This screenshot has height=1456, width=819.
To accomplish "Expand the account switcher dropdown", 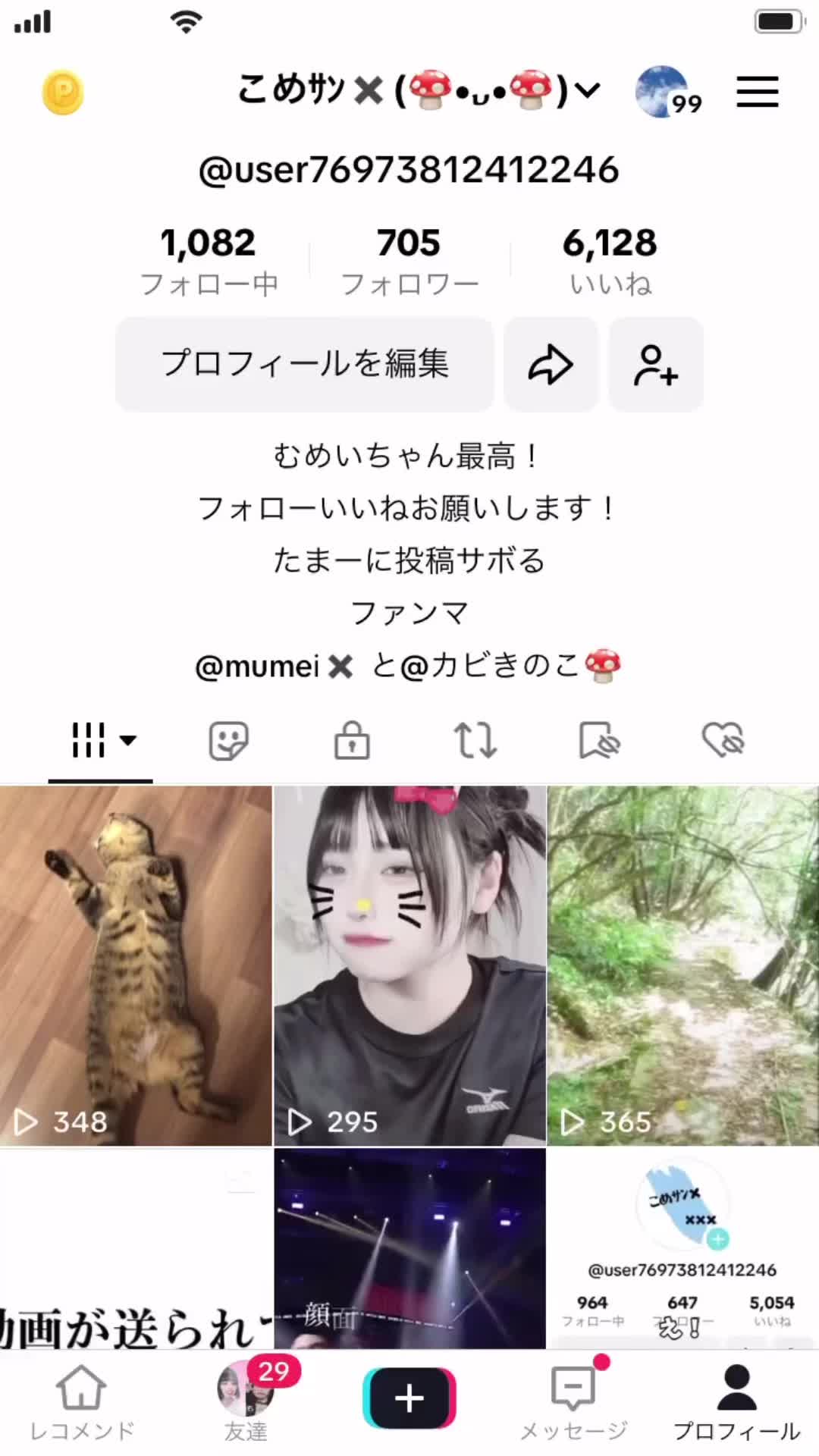I will click(587, 91).
